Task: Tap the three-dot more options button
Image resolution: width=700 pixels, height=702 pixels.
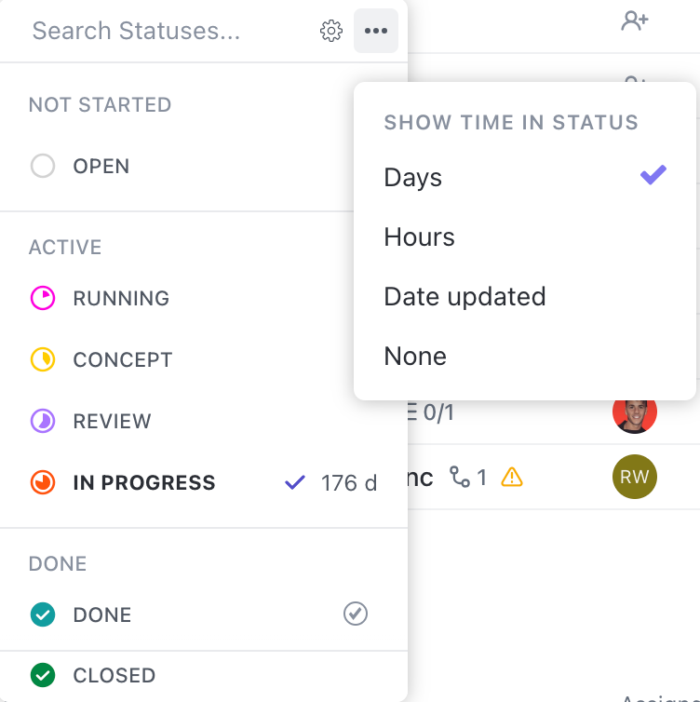Action: (x=376, y=31)
